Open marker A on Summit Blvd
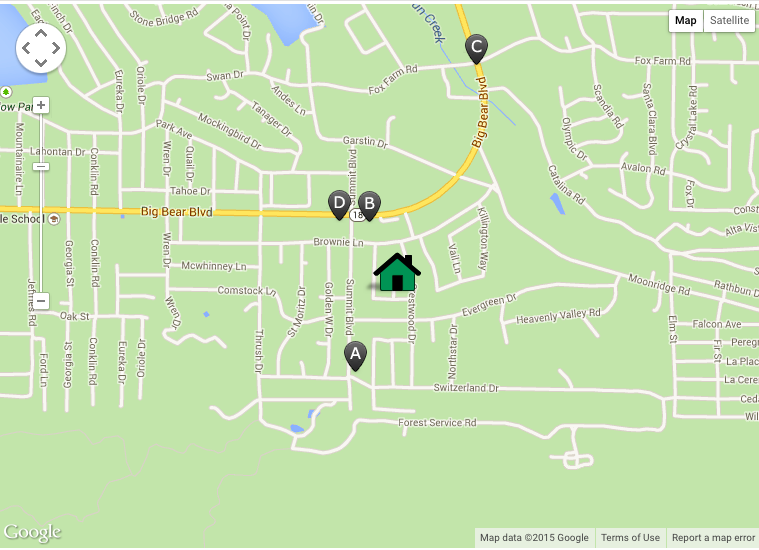 (354, 354)
